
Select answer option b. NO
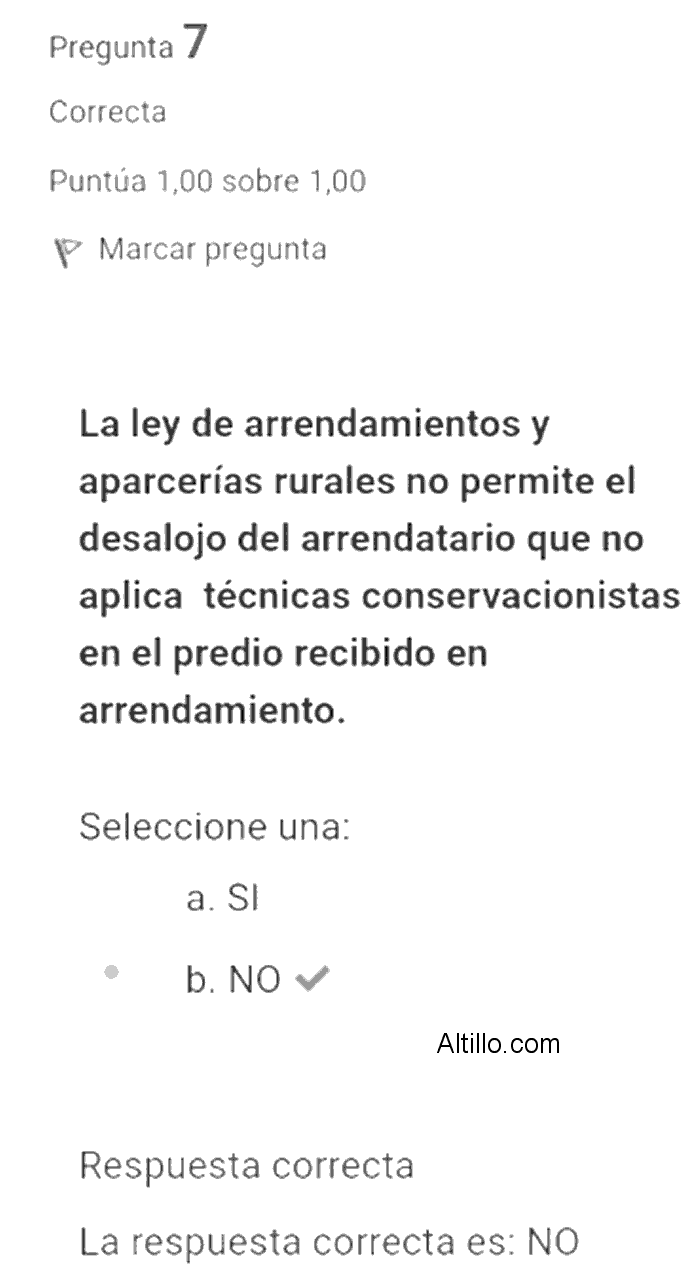pyautogui.click(x=233, y=980)
